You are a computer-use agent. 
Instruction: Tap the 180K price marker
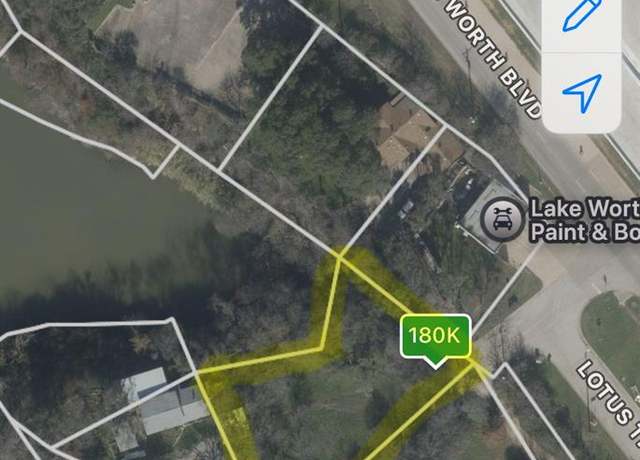(435, 336)
